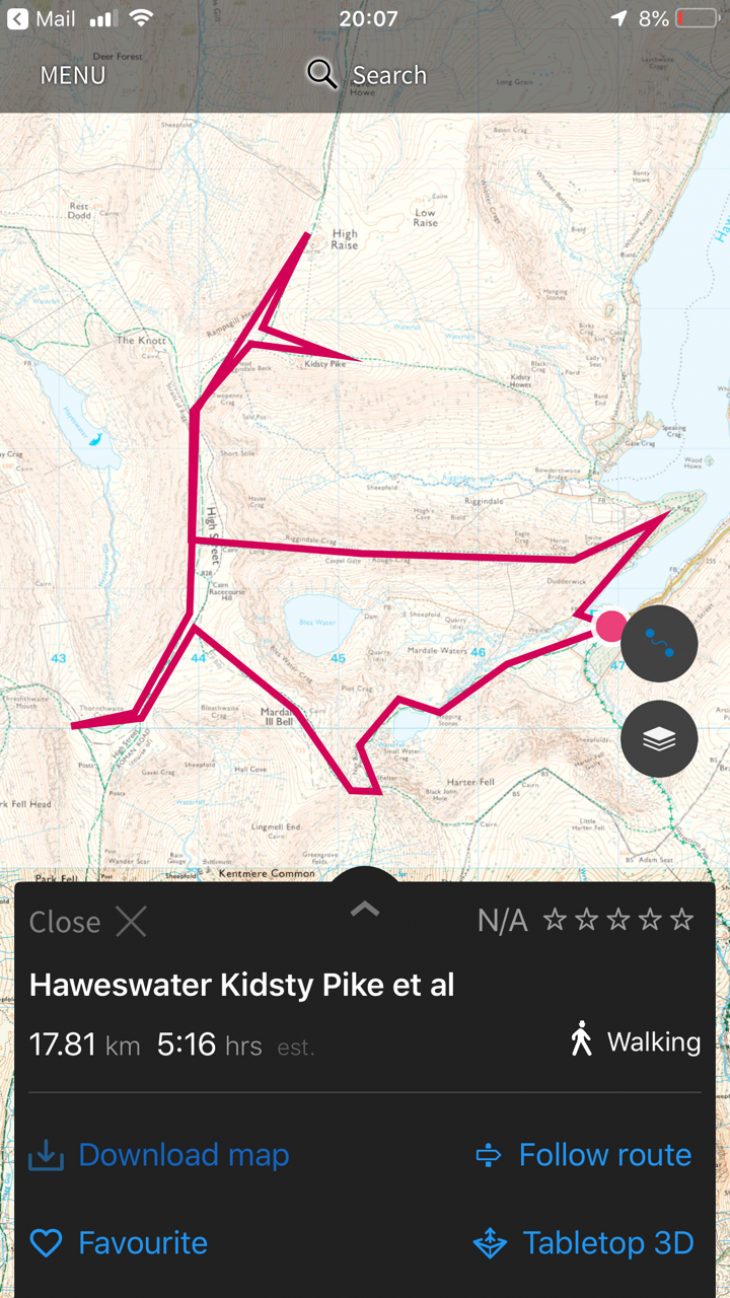Image resolution: width=730 pixels, height=1298 pixels.
Task: Open the map layers button
Action: 659,739
